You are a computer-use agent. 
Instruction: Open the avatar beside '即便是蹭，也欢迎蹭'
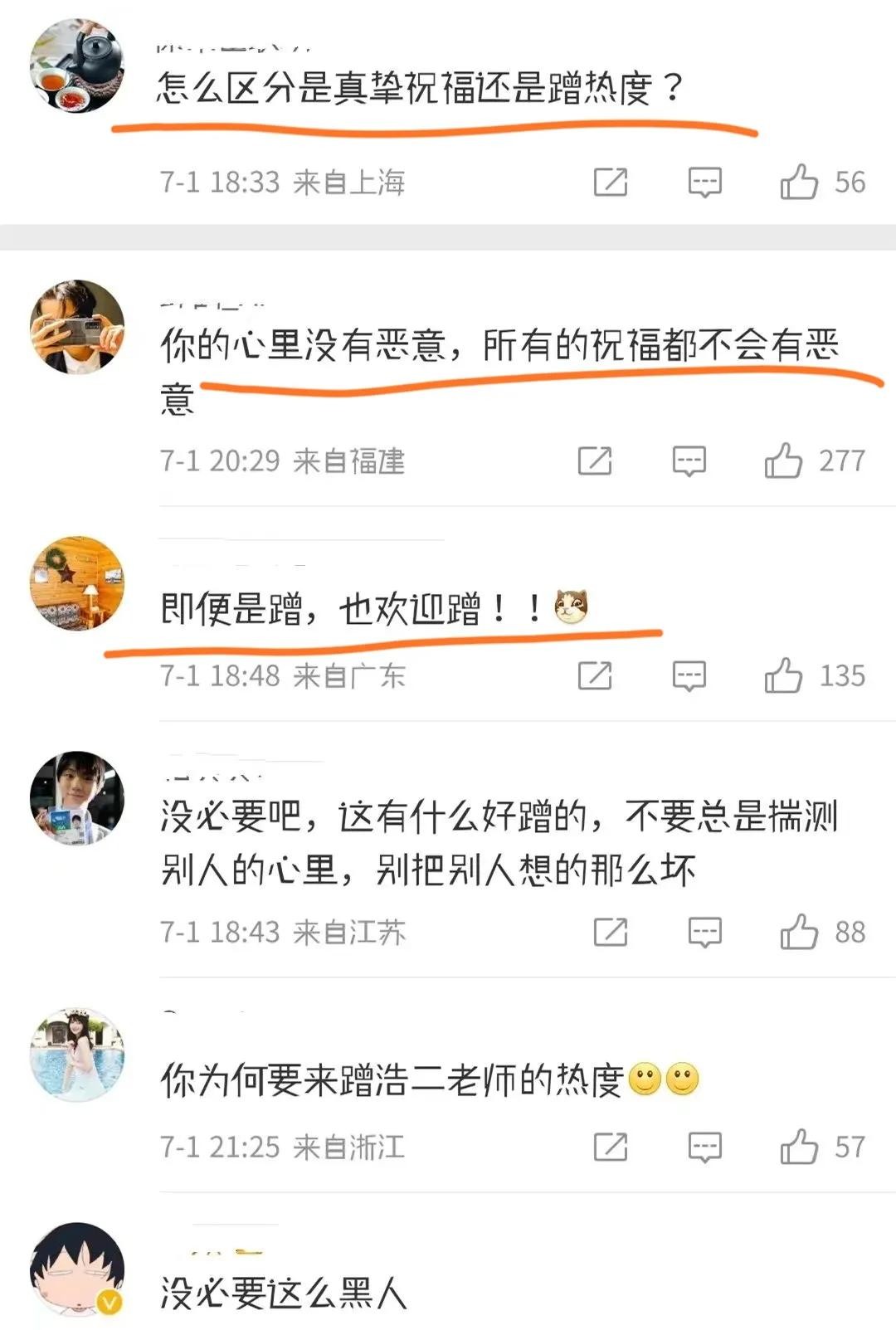tap(76, 583)
